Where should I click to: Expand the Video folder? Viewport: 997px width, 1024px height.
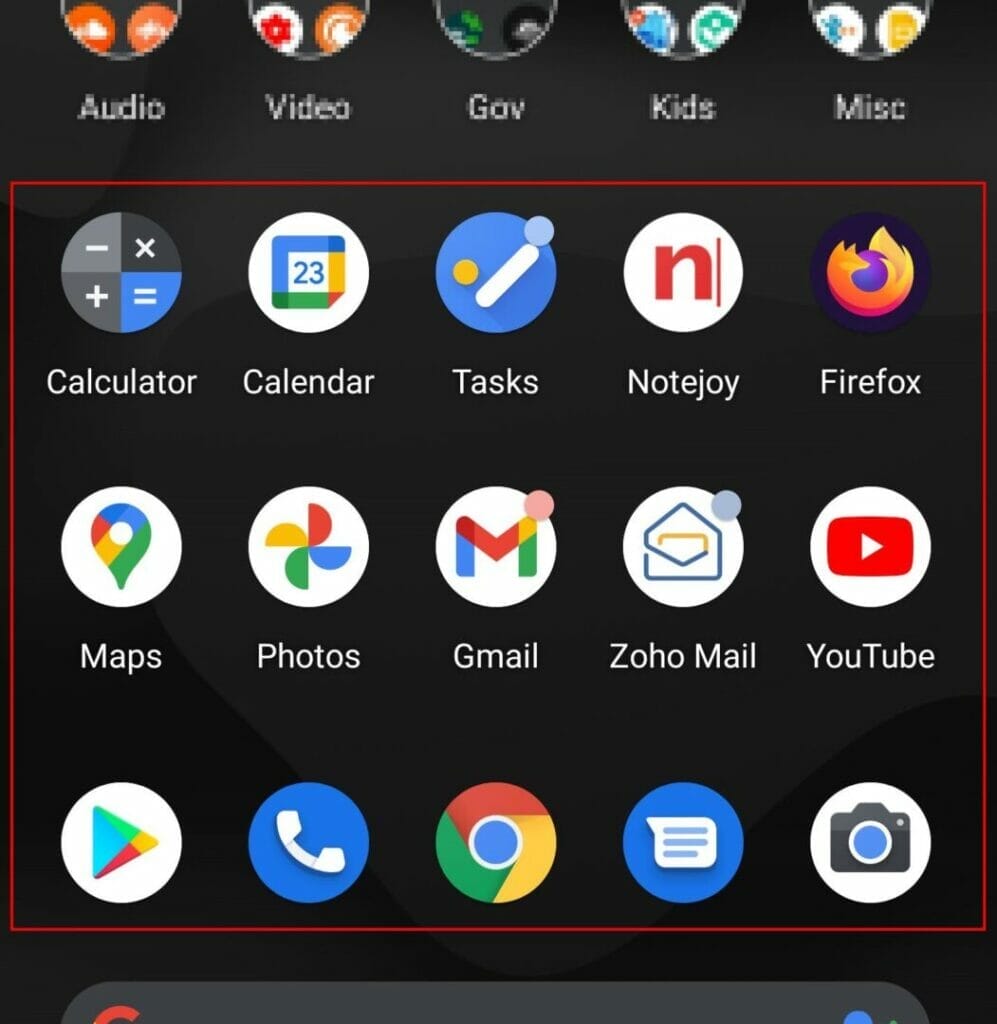[x=307, y=30]
